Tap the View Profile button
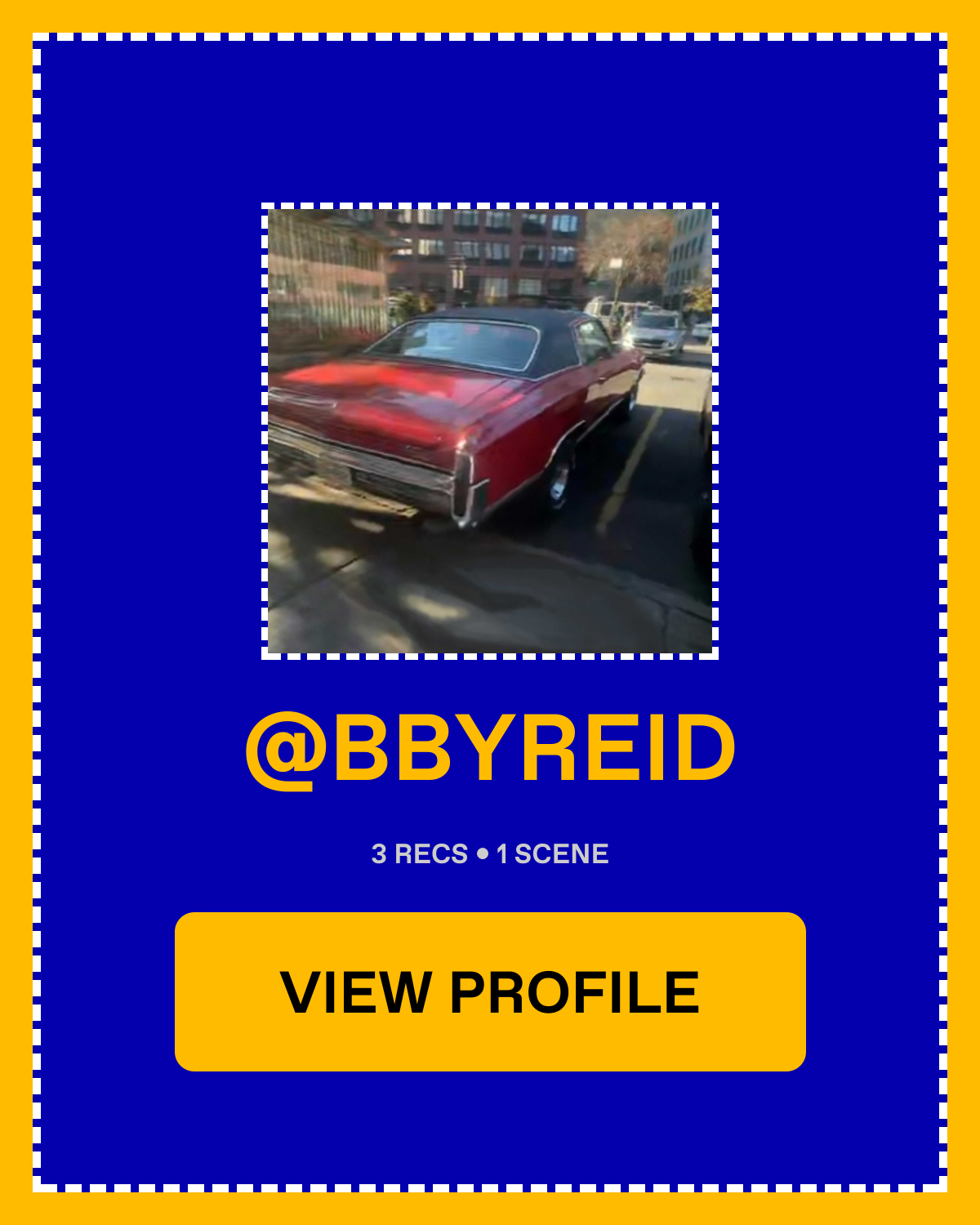Viewport: 980px width, 1225px height. (x=490, y=991)
